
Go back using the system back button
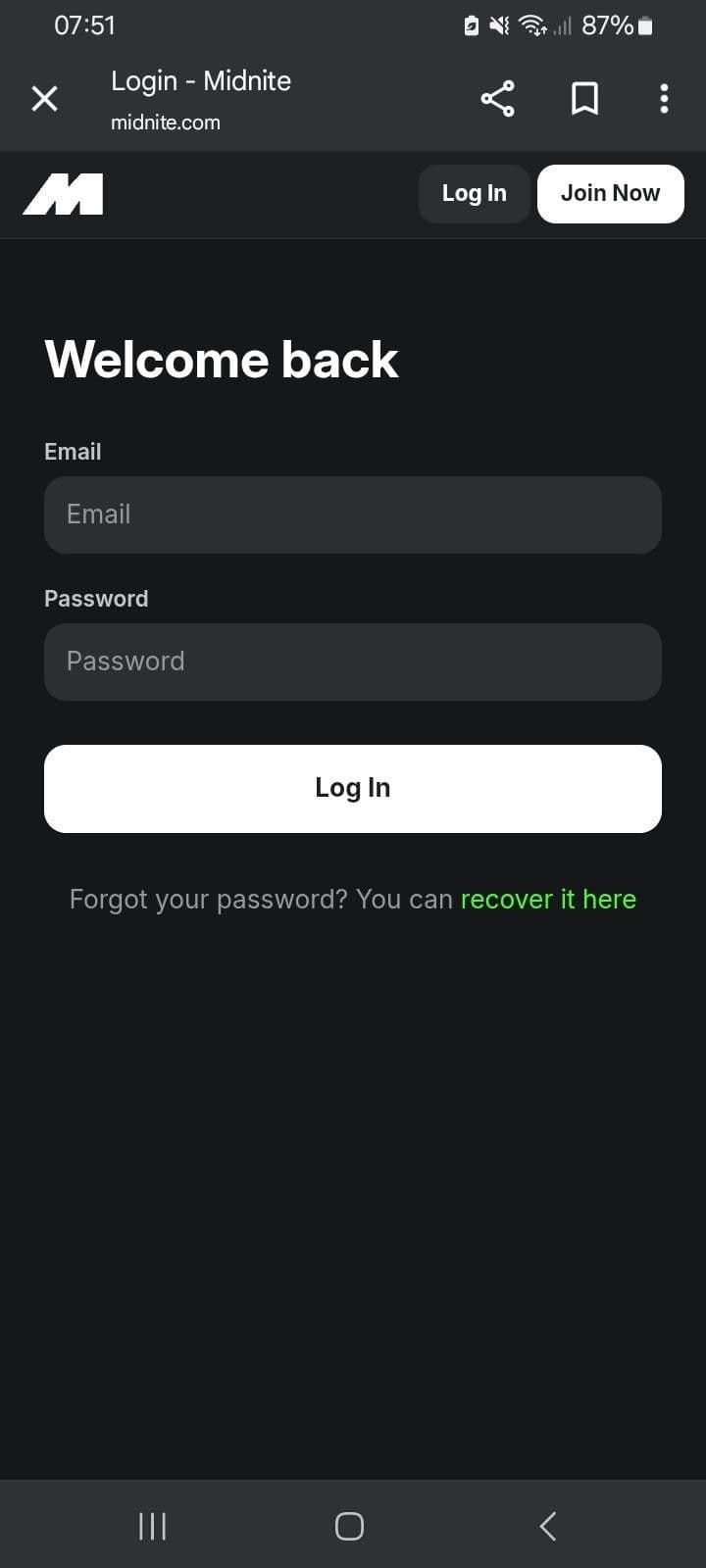tap(548, 1525)
